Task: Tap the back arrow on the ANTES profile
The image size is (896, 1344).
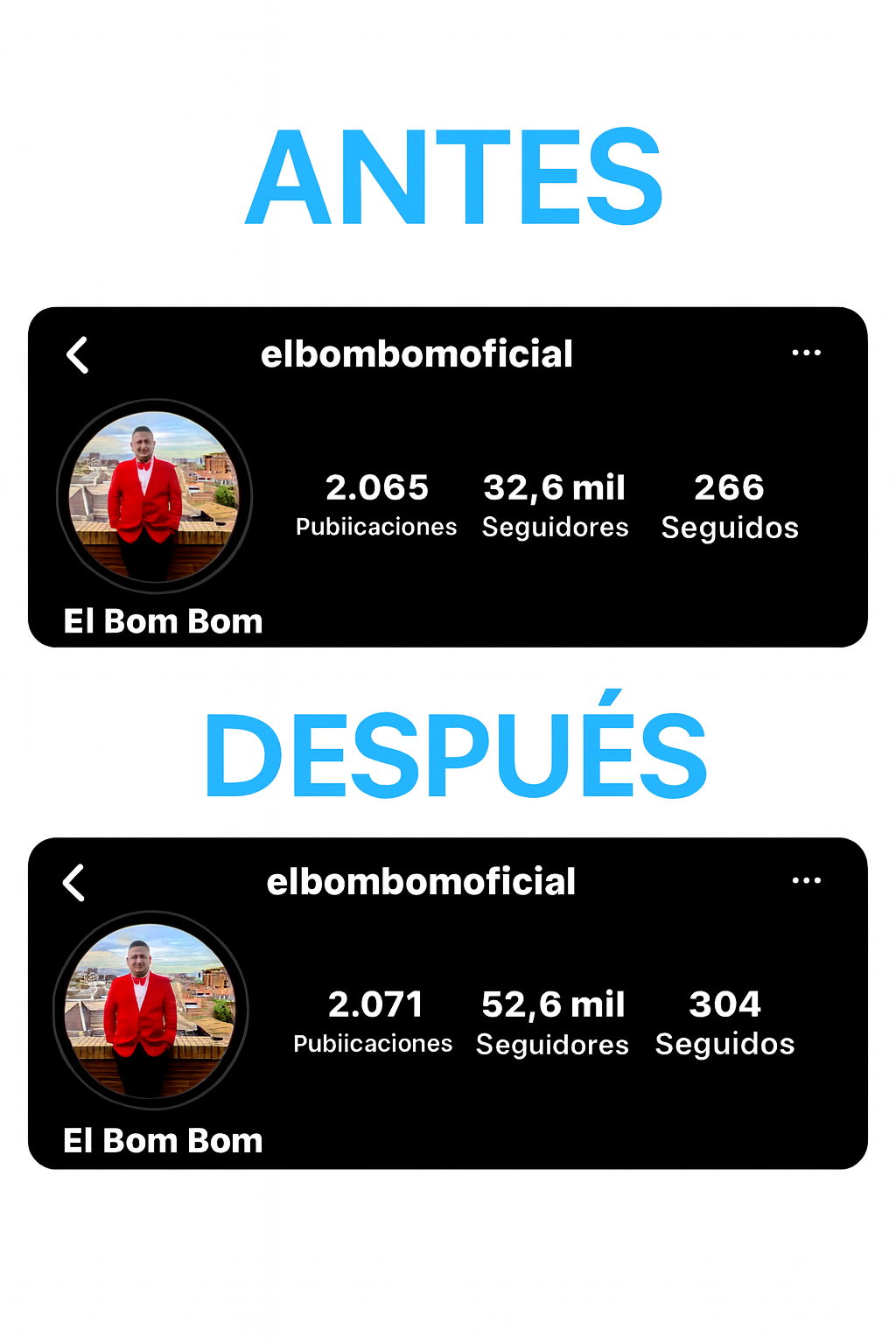Action: click(x=77, y=353)
